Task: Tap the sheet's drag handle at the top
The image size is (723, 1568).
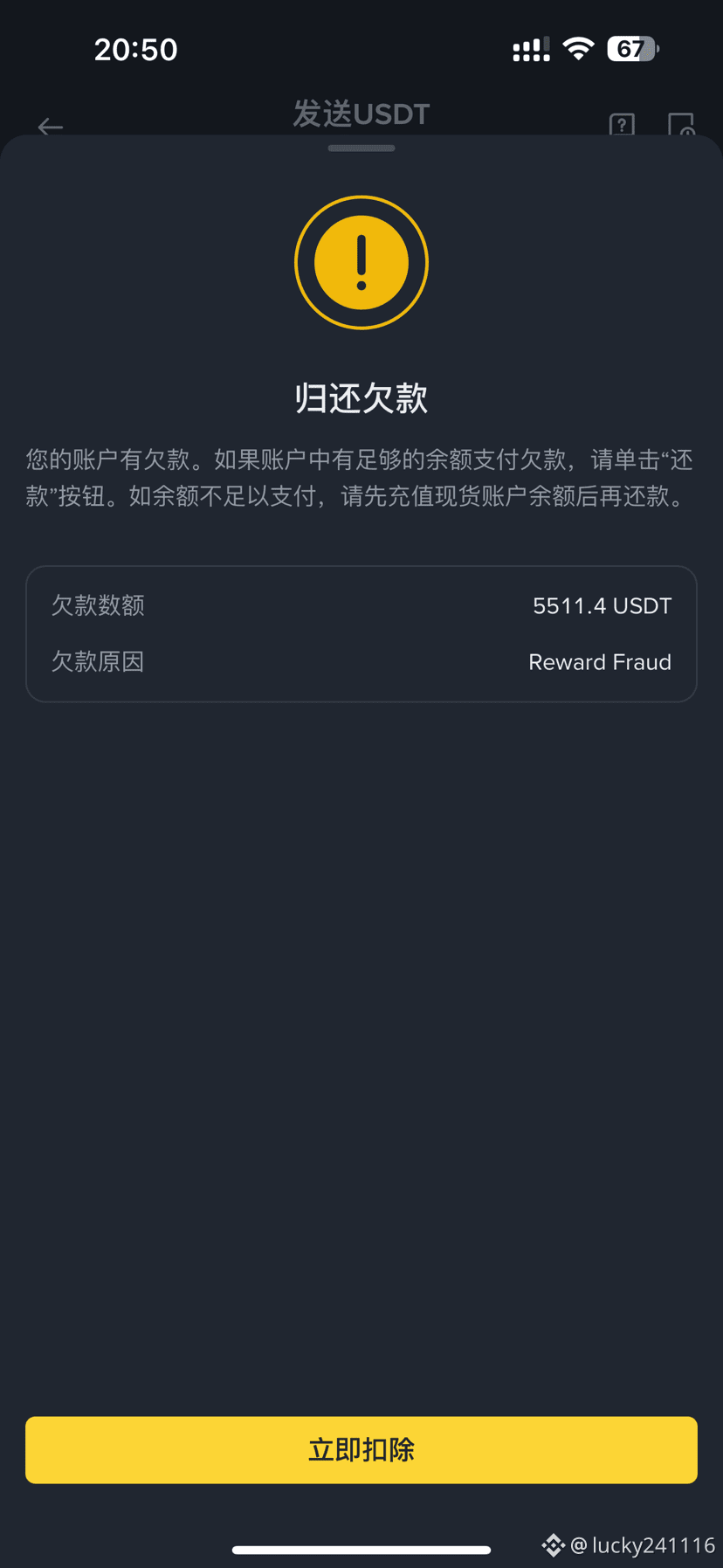Action: click(x=361, y=149)
